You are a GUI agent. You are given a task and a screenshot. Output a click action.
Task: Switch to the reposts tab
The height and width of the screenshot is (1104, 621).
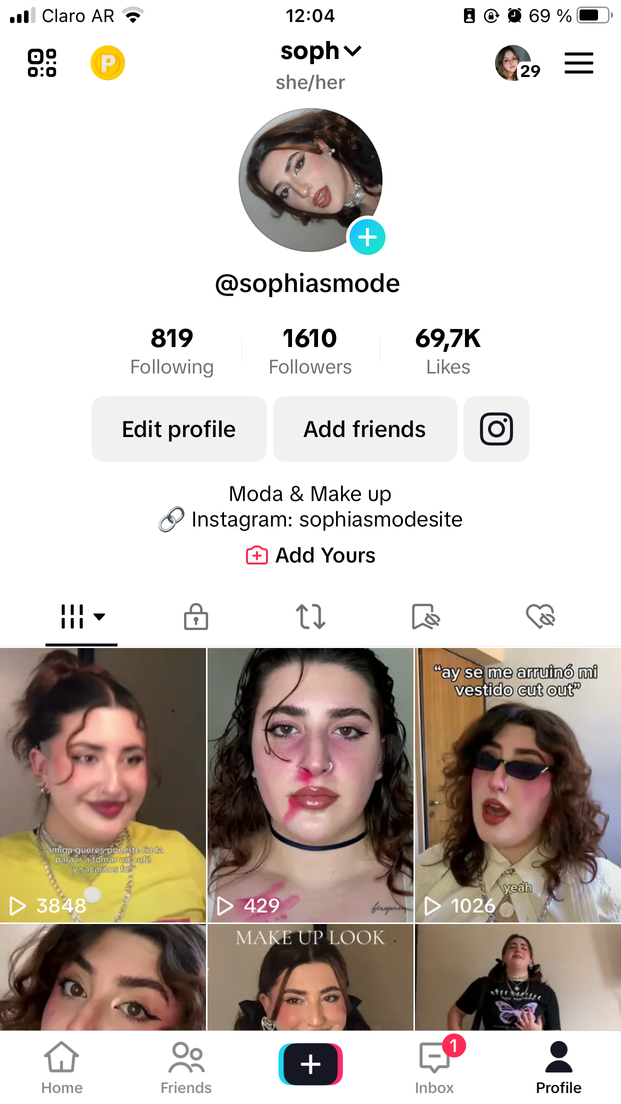(x=311, y=617)
